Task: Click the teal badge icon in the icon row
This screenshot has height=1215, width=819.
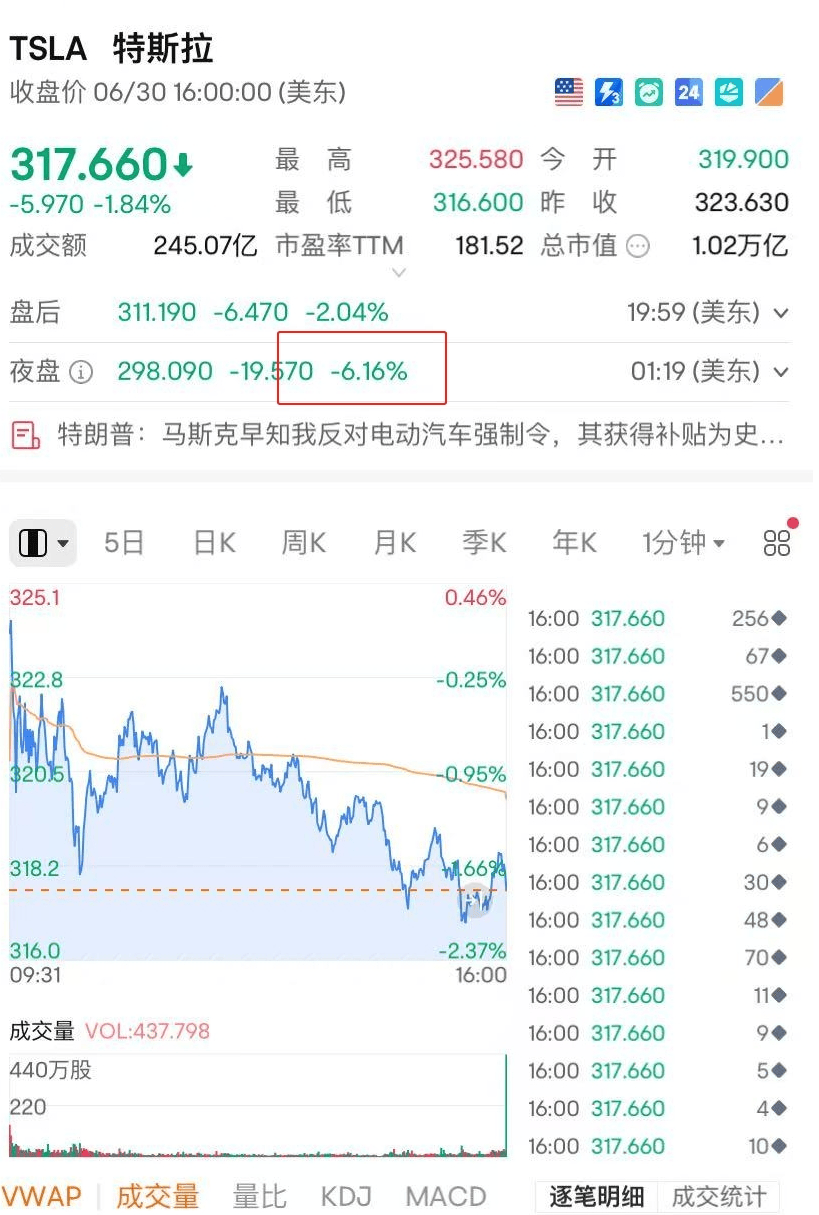Action: click(x=728, y=92)
